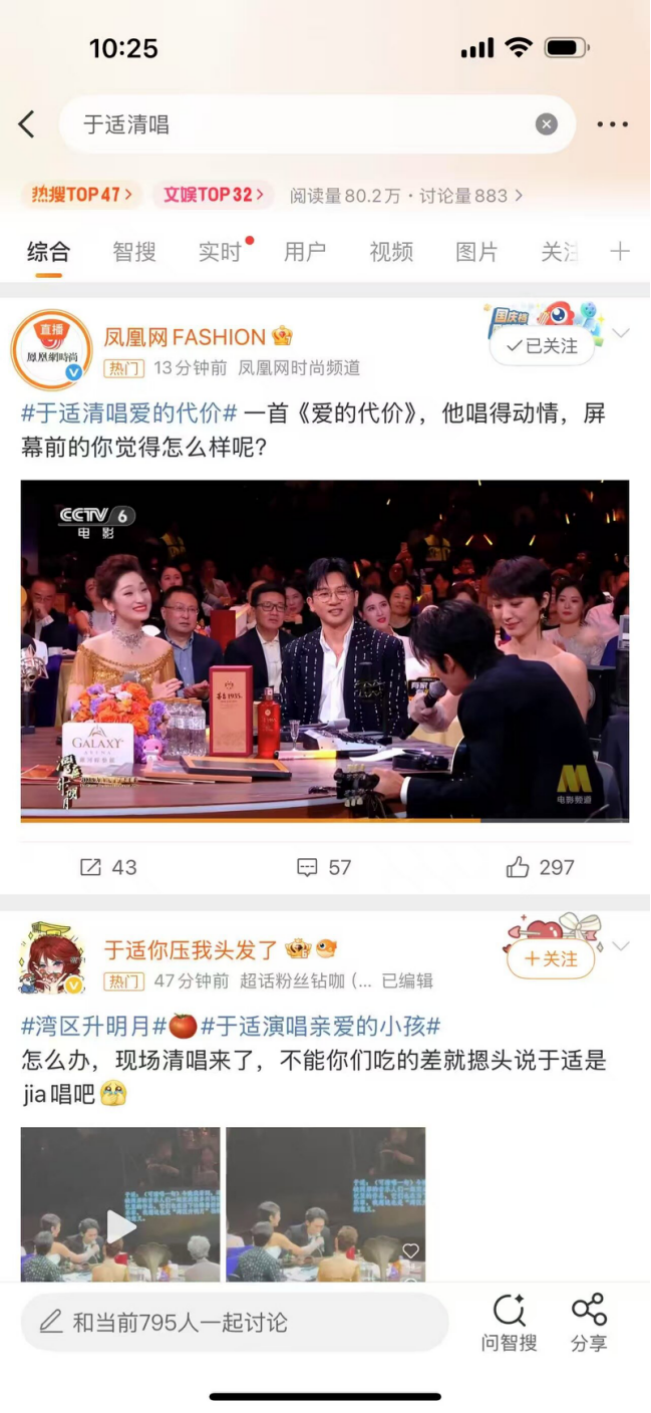Switch to the 用户 tab
This screenshot has width=651, height=1413.
(305, 252)
